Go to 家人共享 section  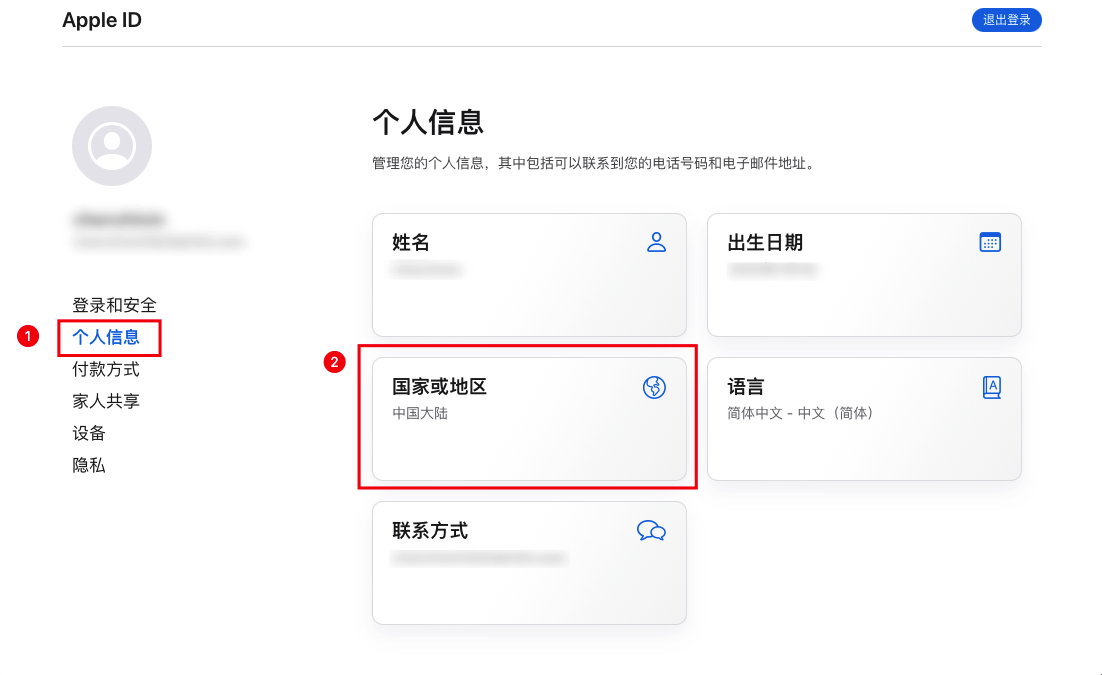106,401
